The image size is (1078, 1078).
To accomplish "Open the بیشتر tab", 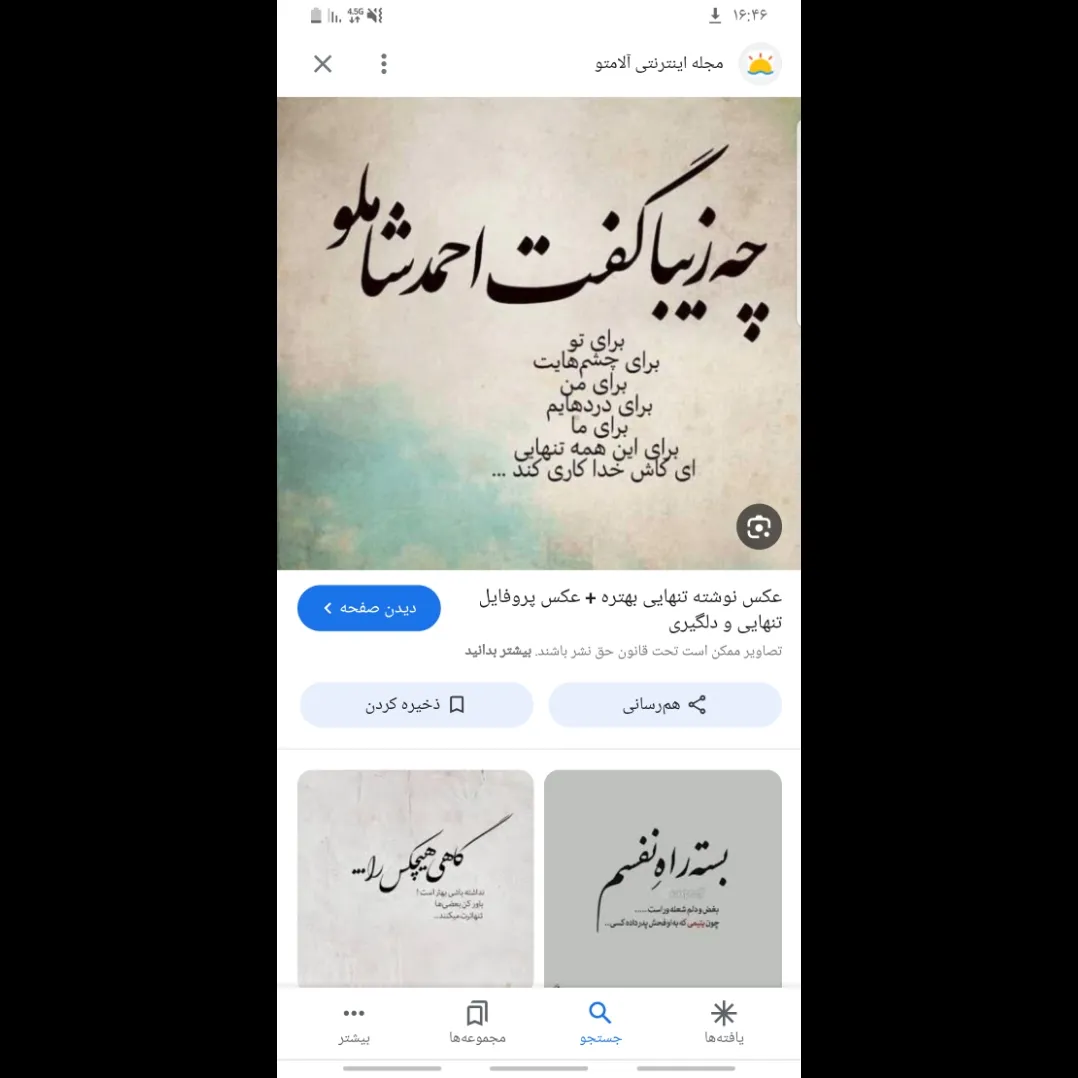I will click(x=354, y=1023).
